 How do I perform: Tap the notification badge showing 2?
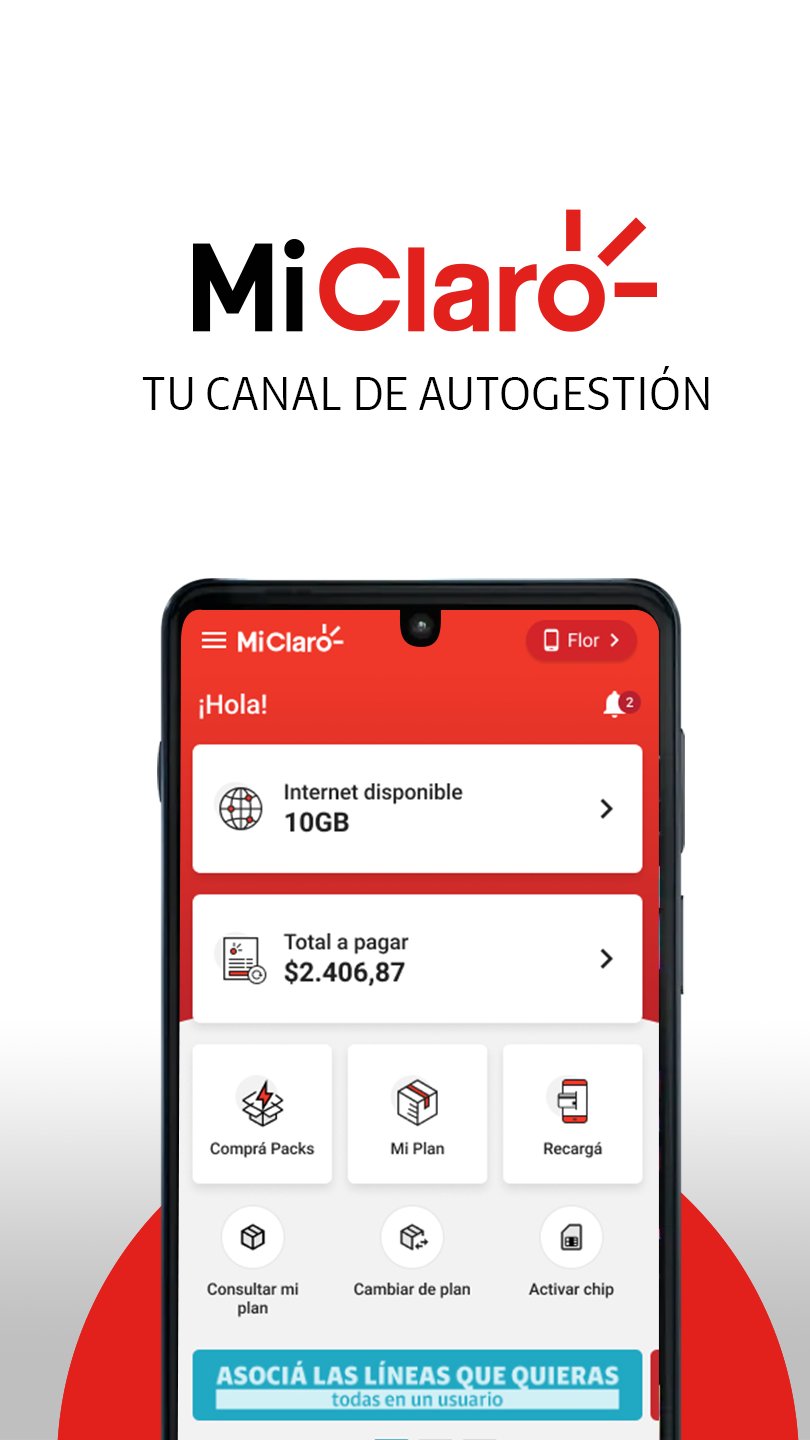pyautogui.click(x=630, y=701)
